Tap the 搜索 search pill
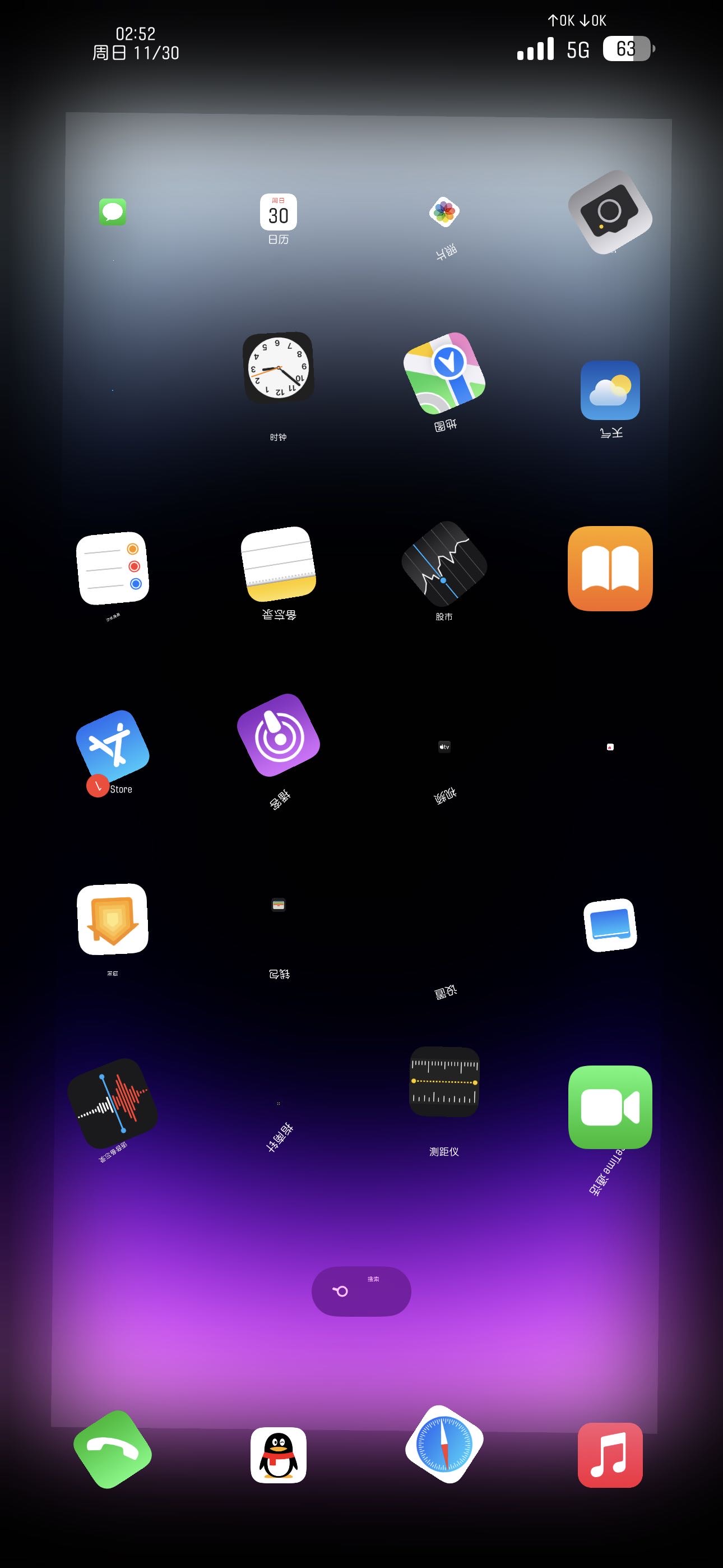This screenshot has width=723, height=1568. tap(361, 1291)
